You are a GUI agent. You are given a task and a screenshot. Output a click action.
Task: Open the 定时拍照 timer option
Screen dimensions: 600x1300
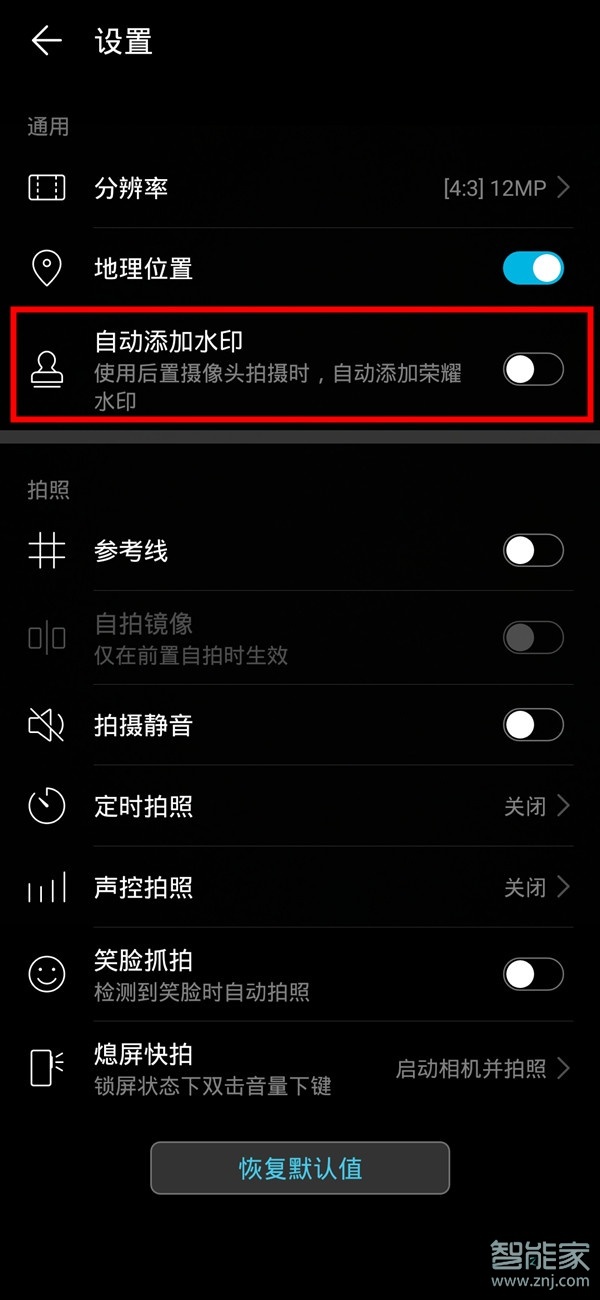300,806
